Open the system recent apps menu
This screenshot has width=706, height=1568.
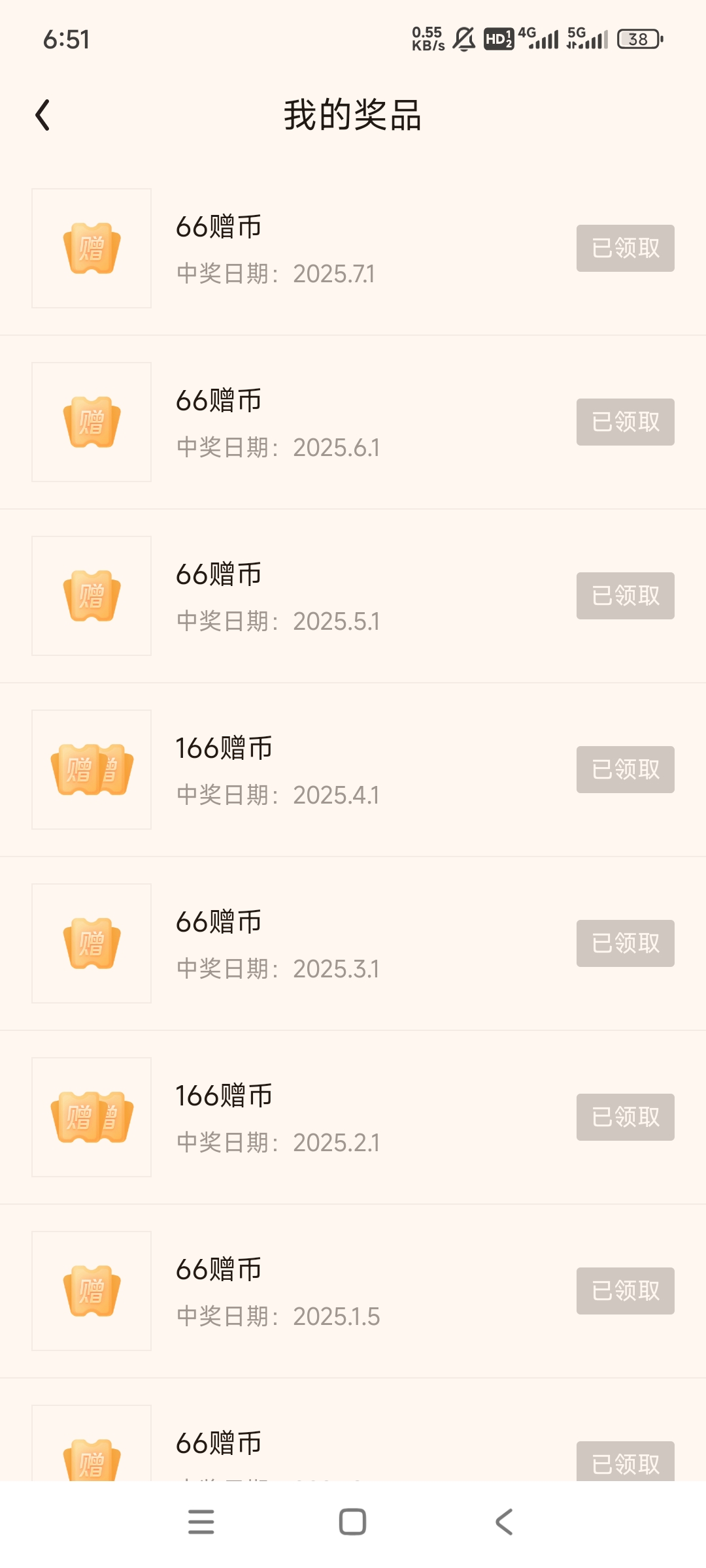[201, 1522]
